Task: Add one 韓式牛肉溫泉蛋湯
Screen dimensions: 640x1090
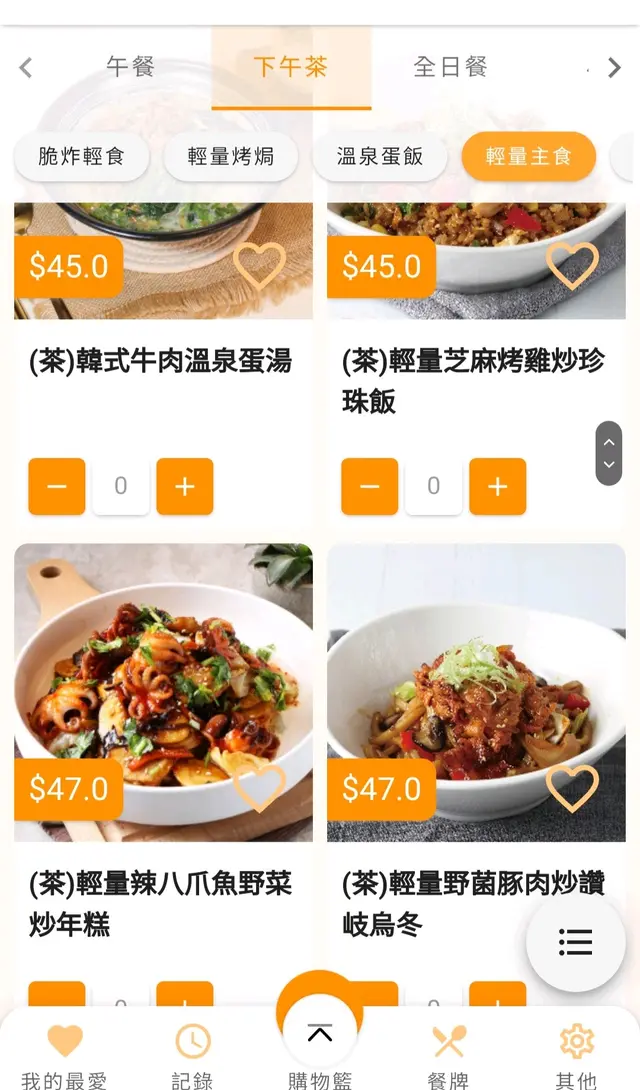Action: 185,487
